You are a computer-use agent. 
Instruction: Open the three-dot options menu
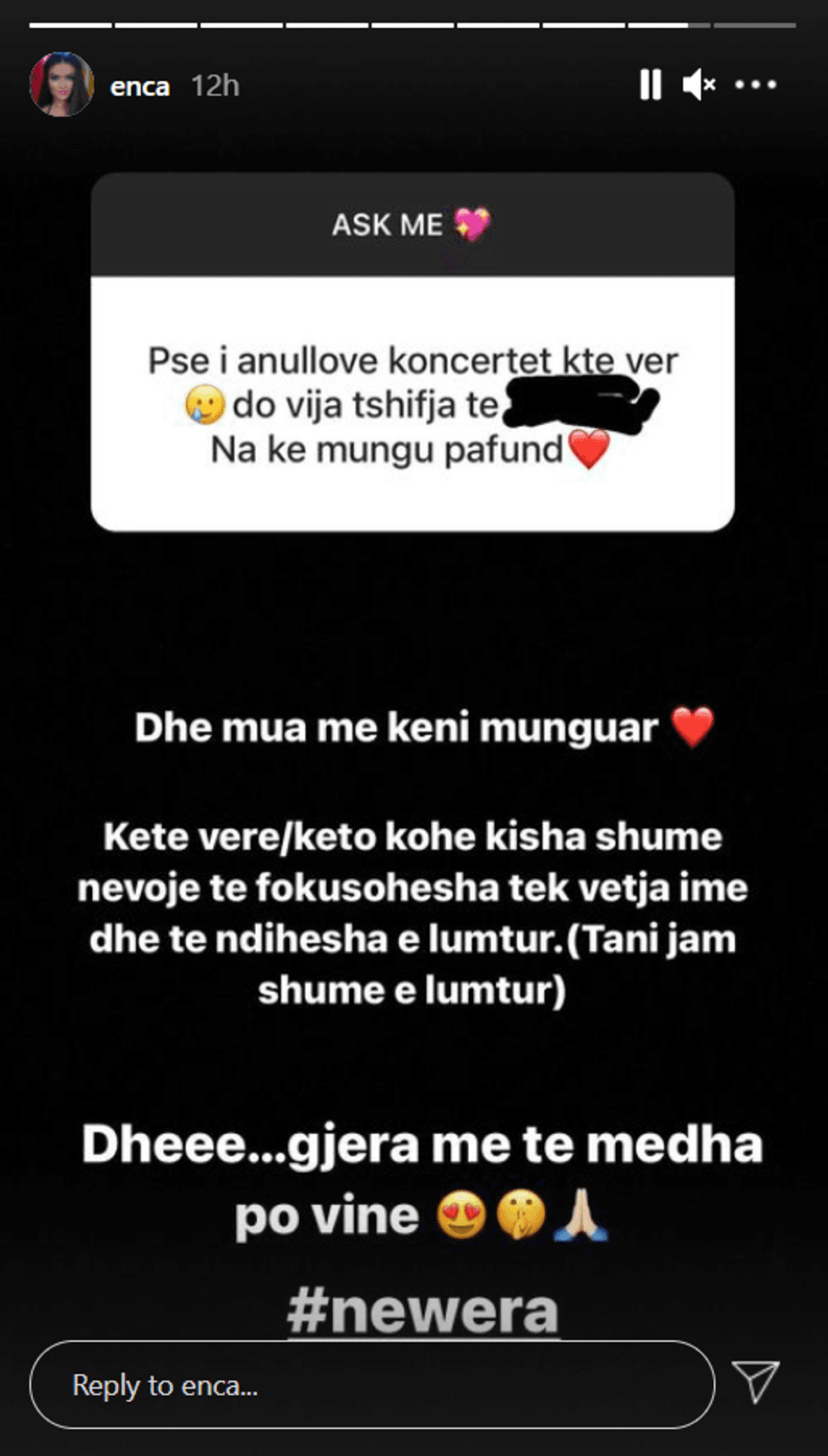pyautogui.click(x=755, y=85)
